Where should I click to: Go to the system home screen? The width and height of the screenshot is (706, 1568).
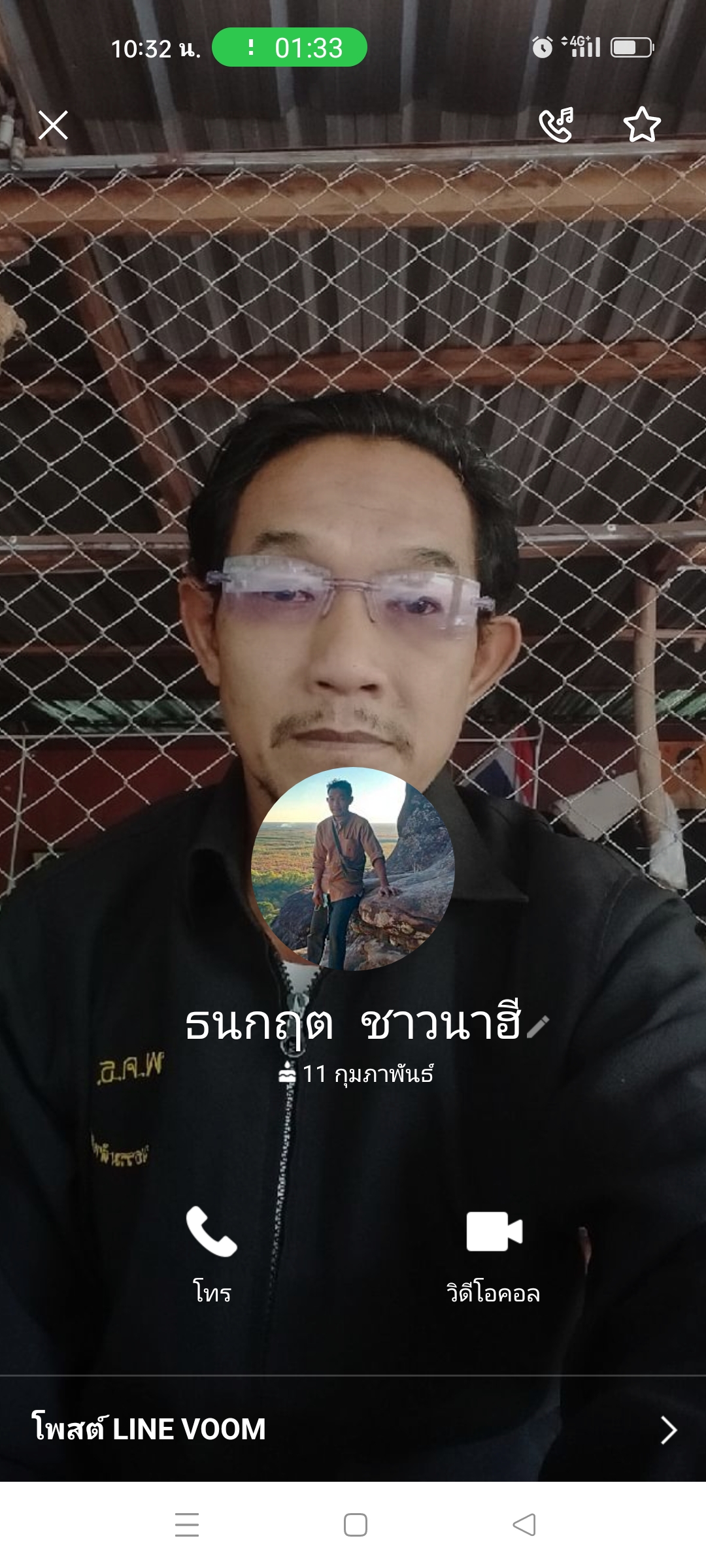[355, 1525]
